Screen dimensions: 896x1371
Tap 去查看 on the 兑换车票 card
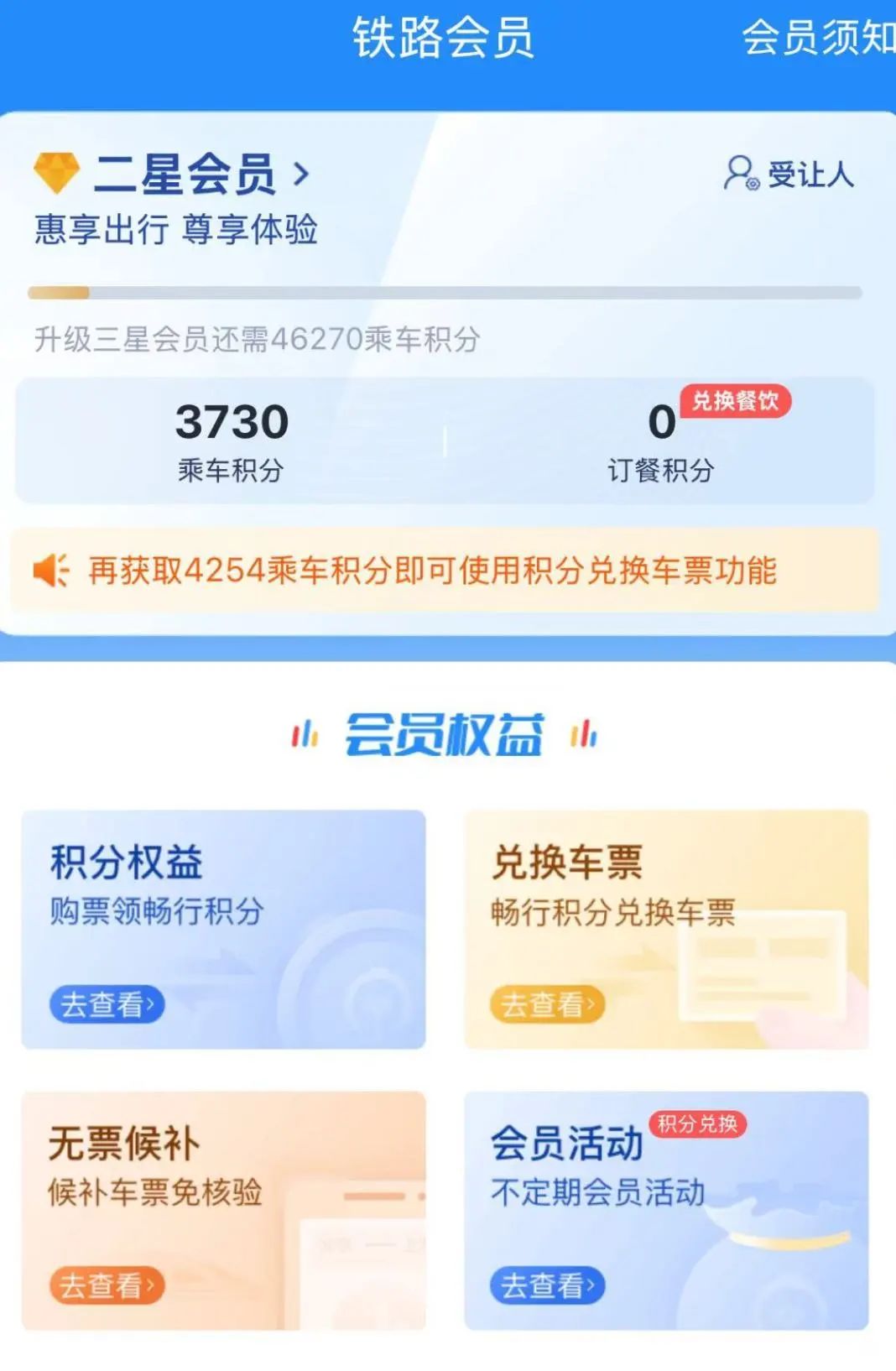coord(547,1004)
